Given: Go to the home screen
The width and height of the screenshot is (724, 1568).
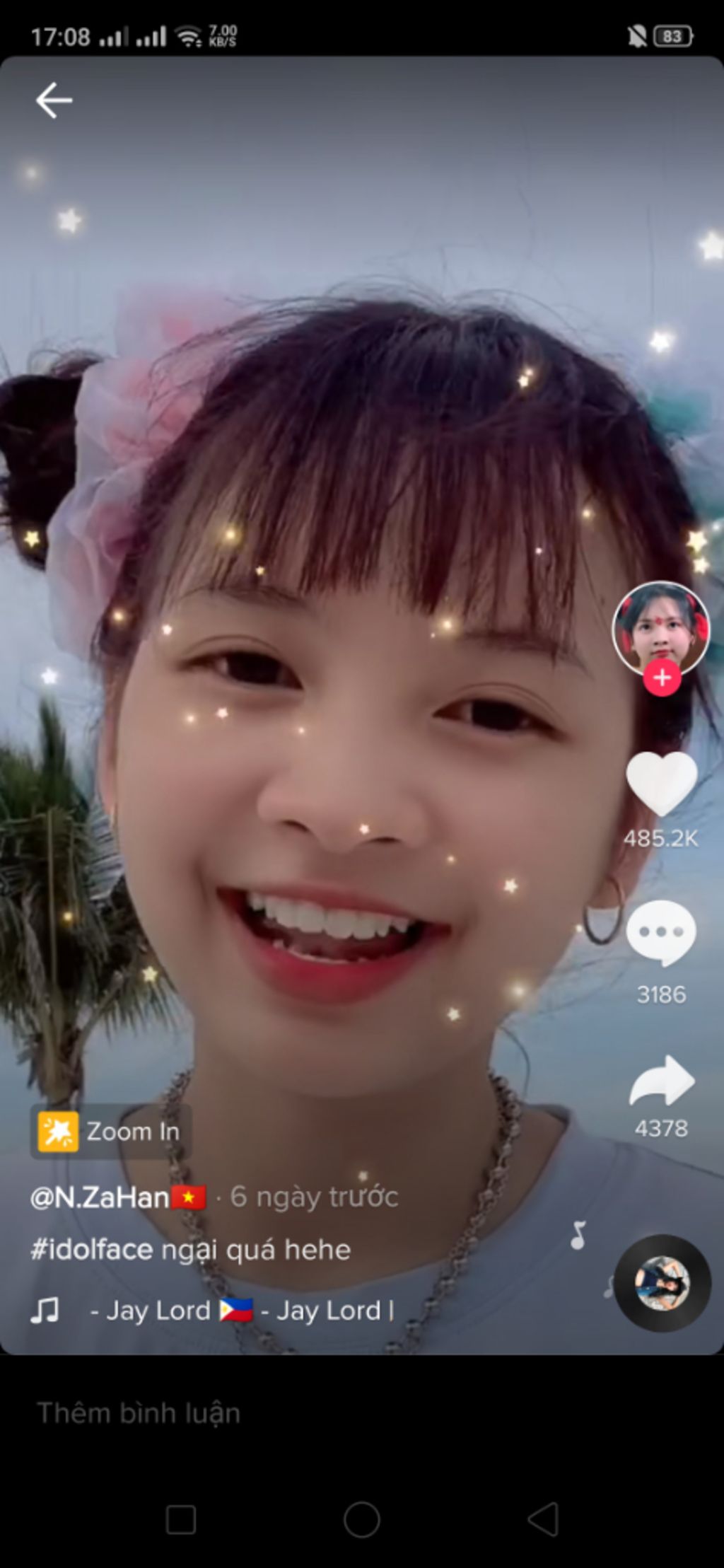Looking at the screenshot, I should point(362,1519).
